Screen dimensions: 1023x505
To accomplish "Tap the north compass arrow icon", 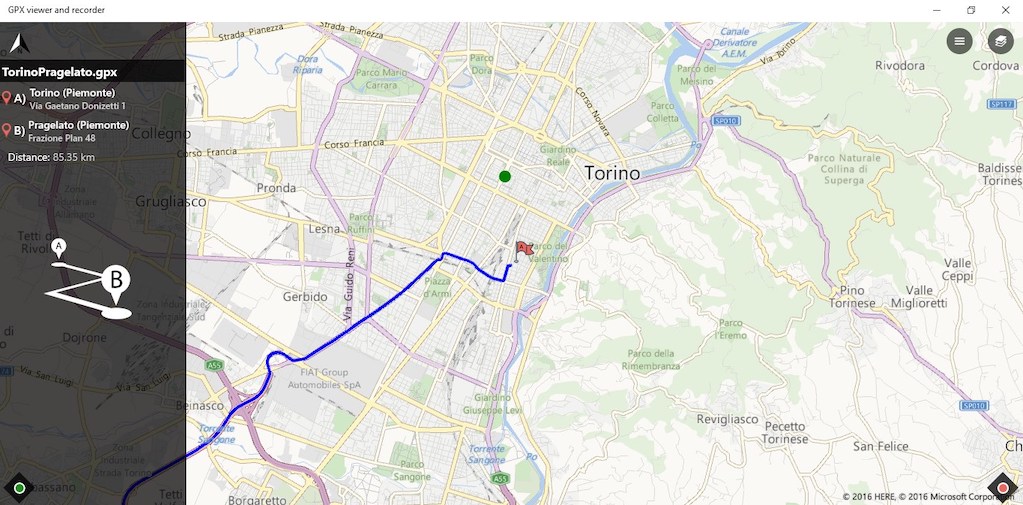I will [19, 43].
